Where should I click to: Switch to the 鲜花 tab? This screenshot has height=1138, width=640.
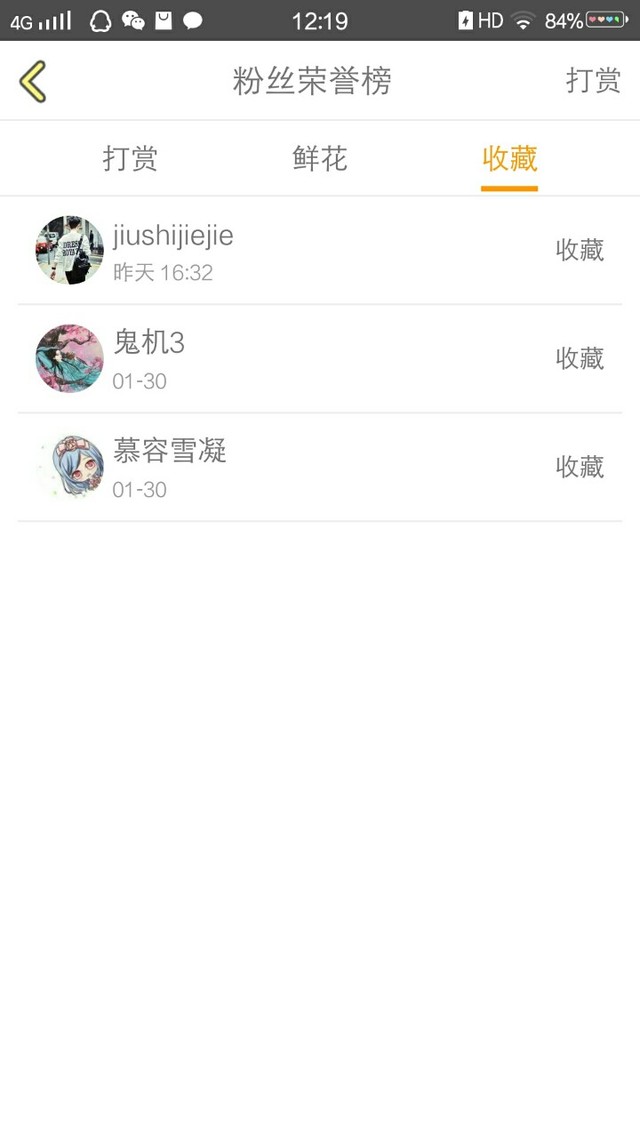pos(320,158)
